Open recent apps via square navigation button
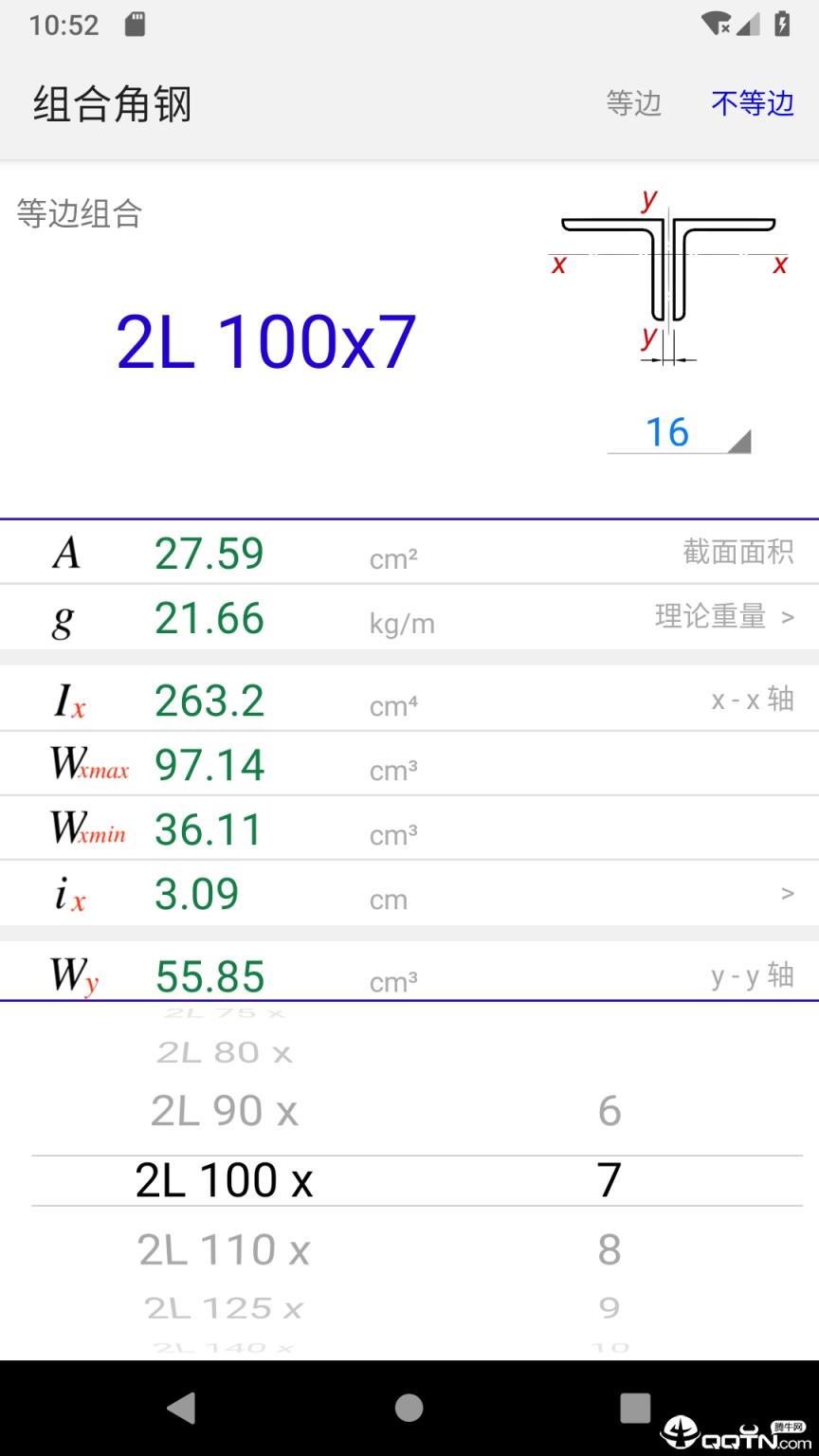This screenshot has height=1456, width=819. [634, 1409]
